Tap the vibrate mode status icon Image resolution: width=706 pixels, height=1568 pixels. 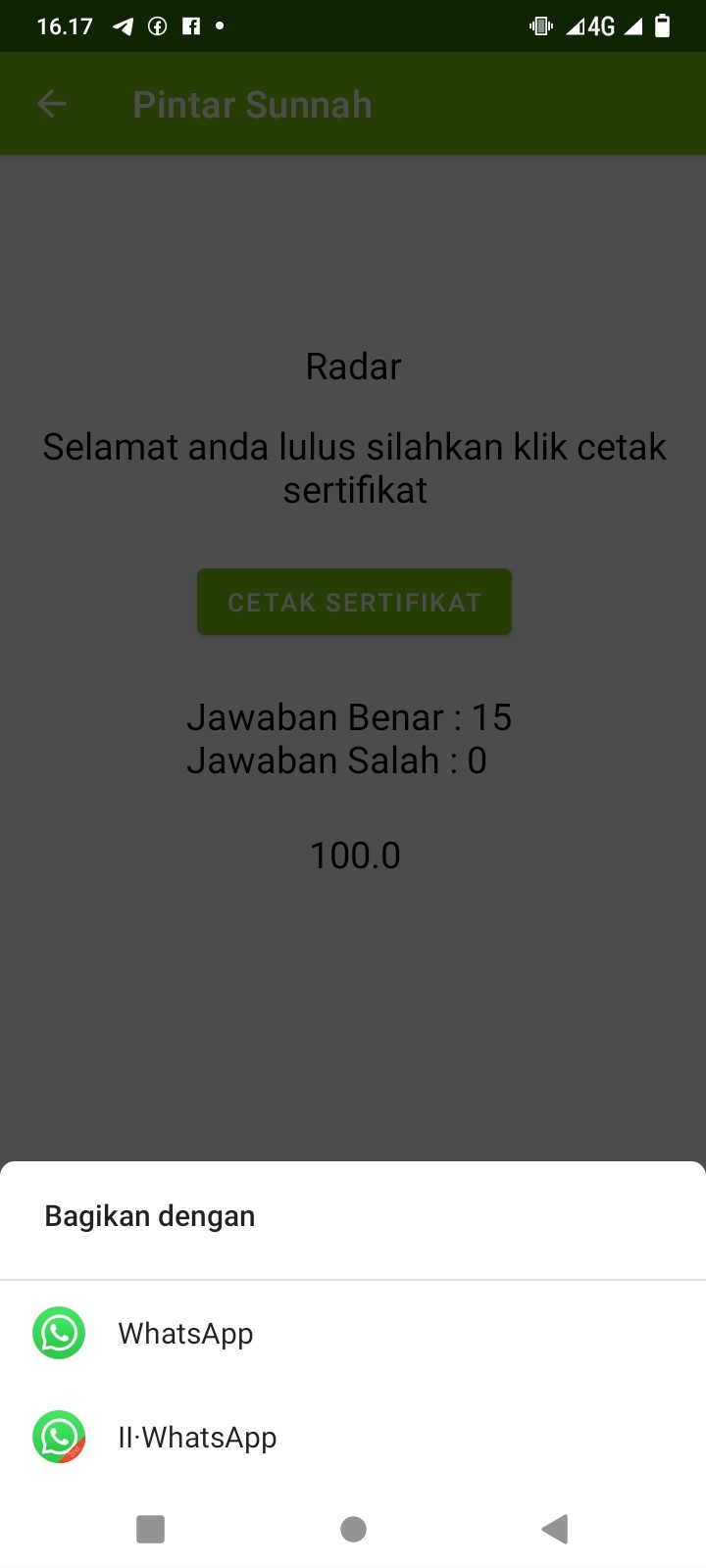540,25
